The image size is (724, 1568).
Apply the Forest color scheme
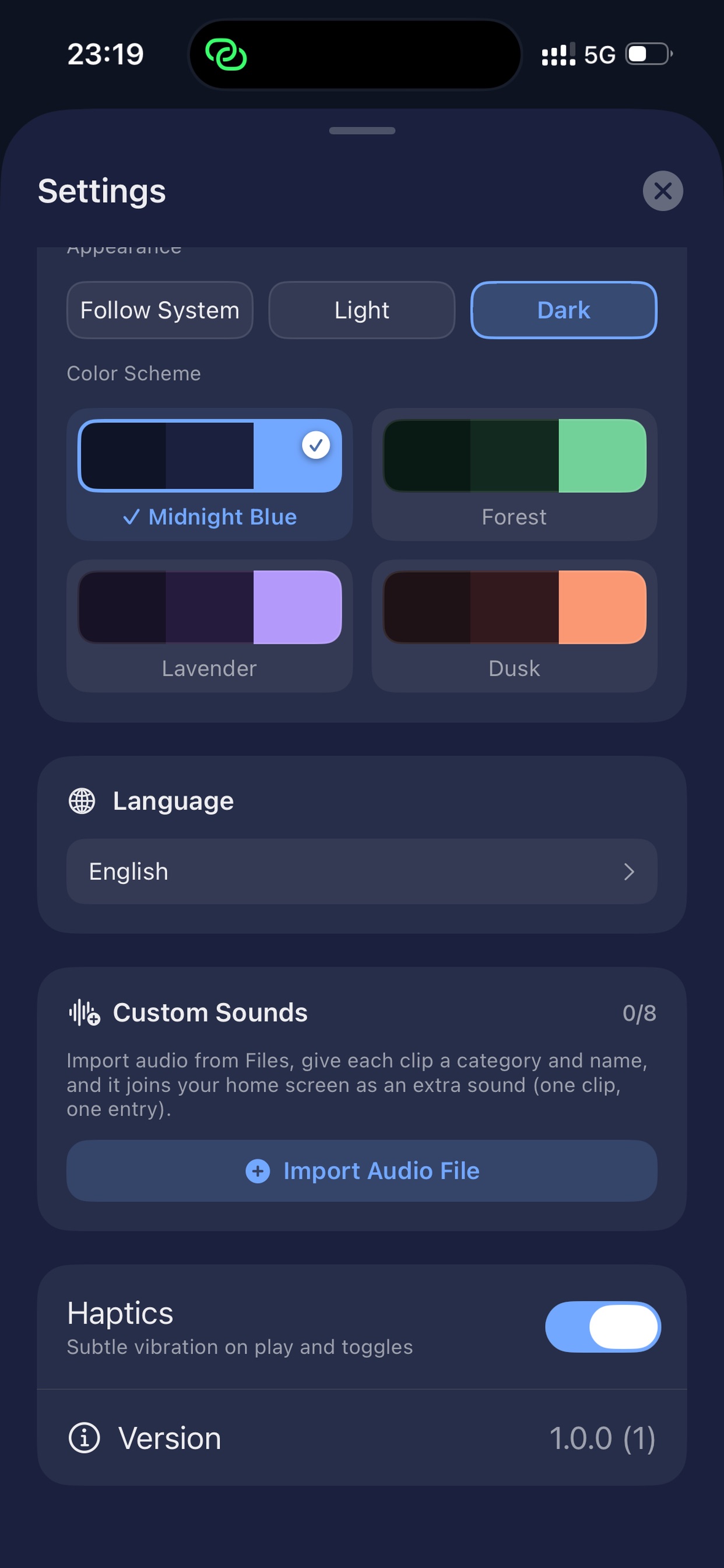515,474
